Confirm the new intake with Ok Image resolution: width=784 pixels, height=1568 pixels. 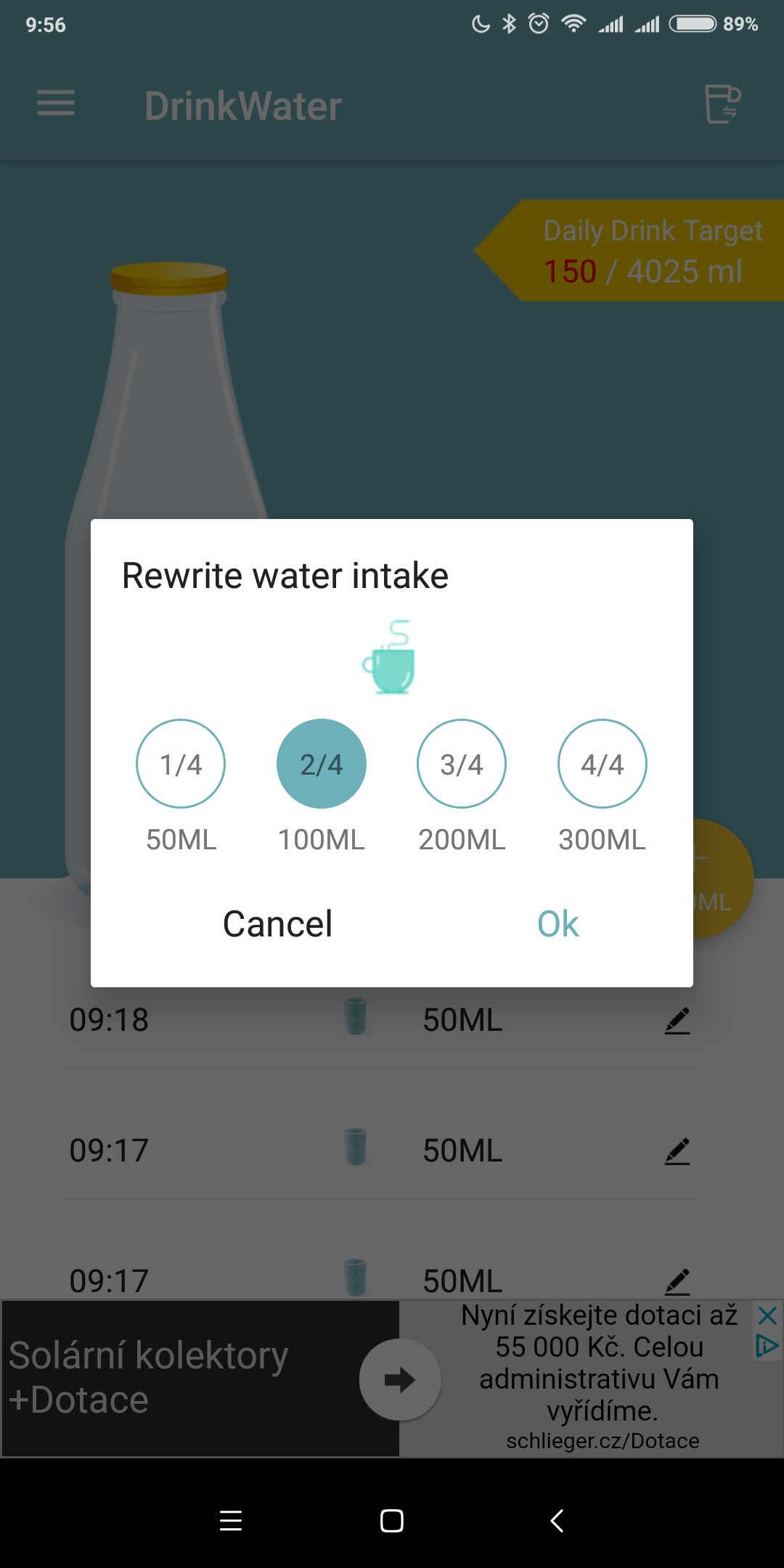click(x=558, y=924)
